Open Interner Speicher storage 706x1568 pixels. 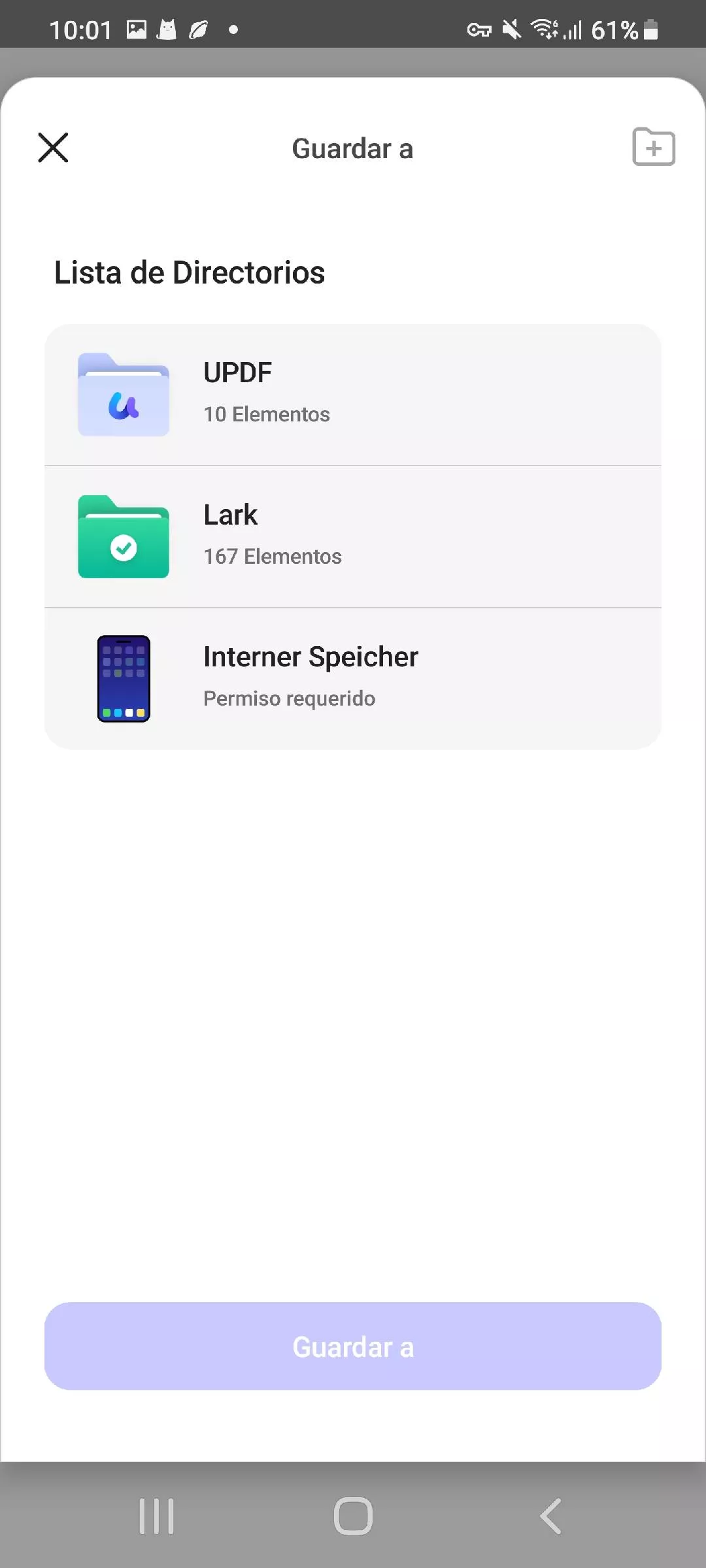[353, 678]
